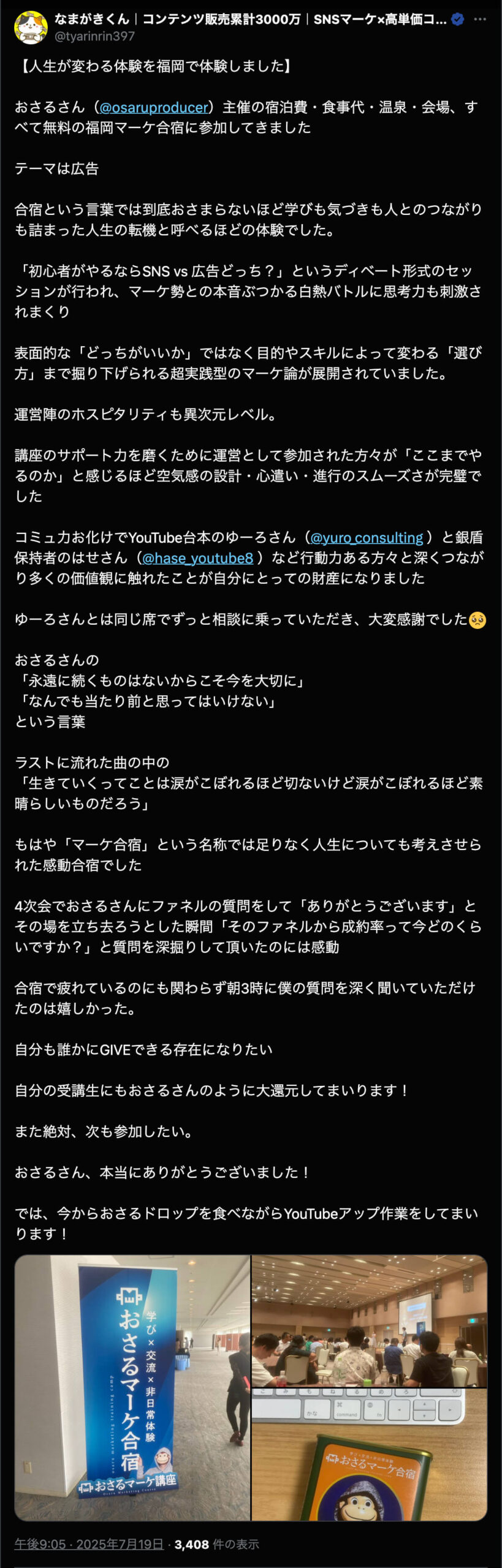The width and height of the screenshot is (502, 1568).
Task: View the おさるマーケ合宿 banner photo
Action: pos(132,1387)
